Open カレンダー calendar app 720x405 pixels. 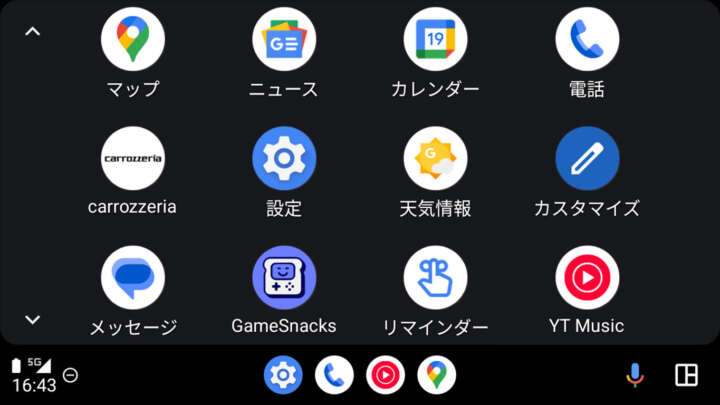(435, 41)
